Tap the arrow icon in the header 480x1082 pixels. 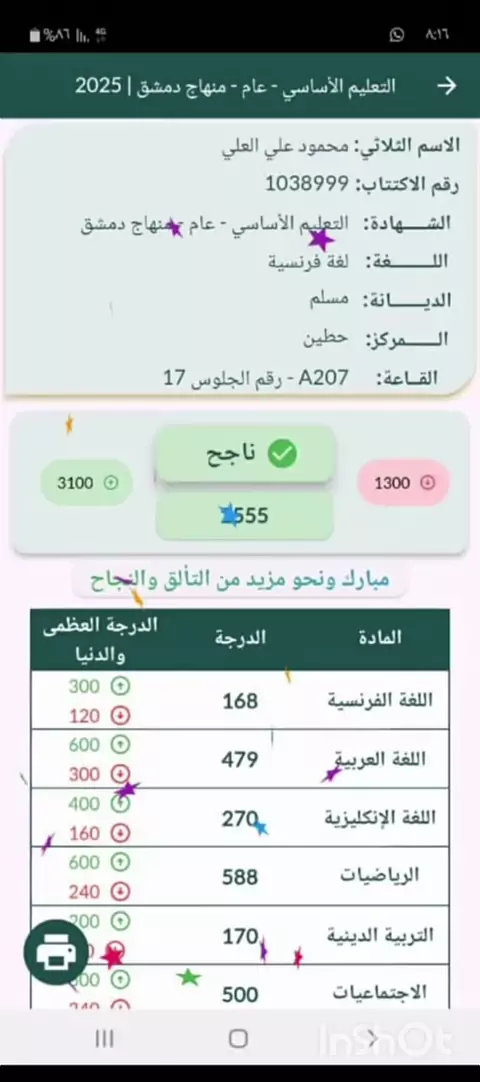(447, 86)
